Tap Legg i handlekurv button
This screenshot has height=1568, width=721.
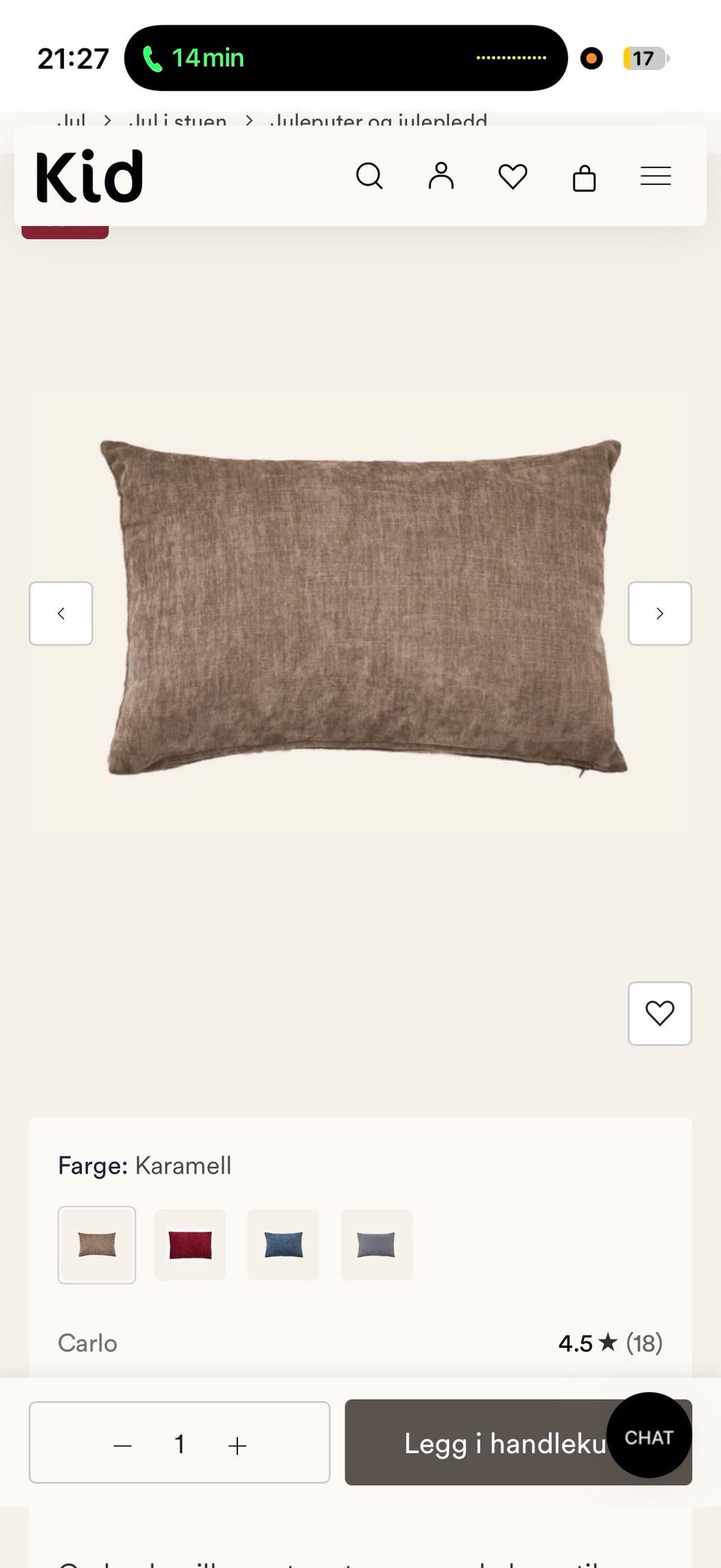click(503, 1442)
